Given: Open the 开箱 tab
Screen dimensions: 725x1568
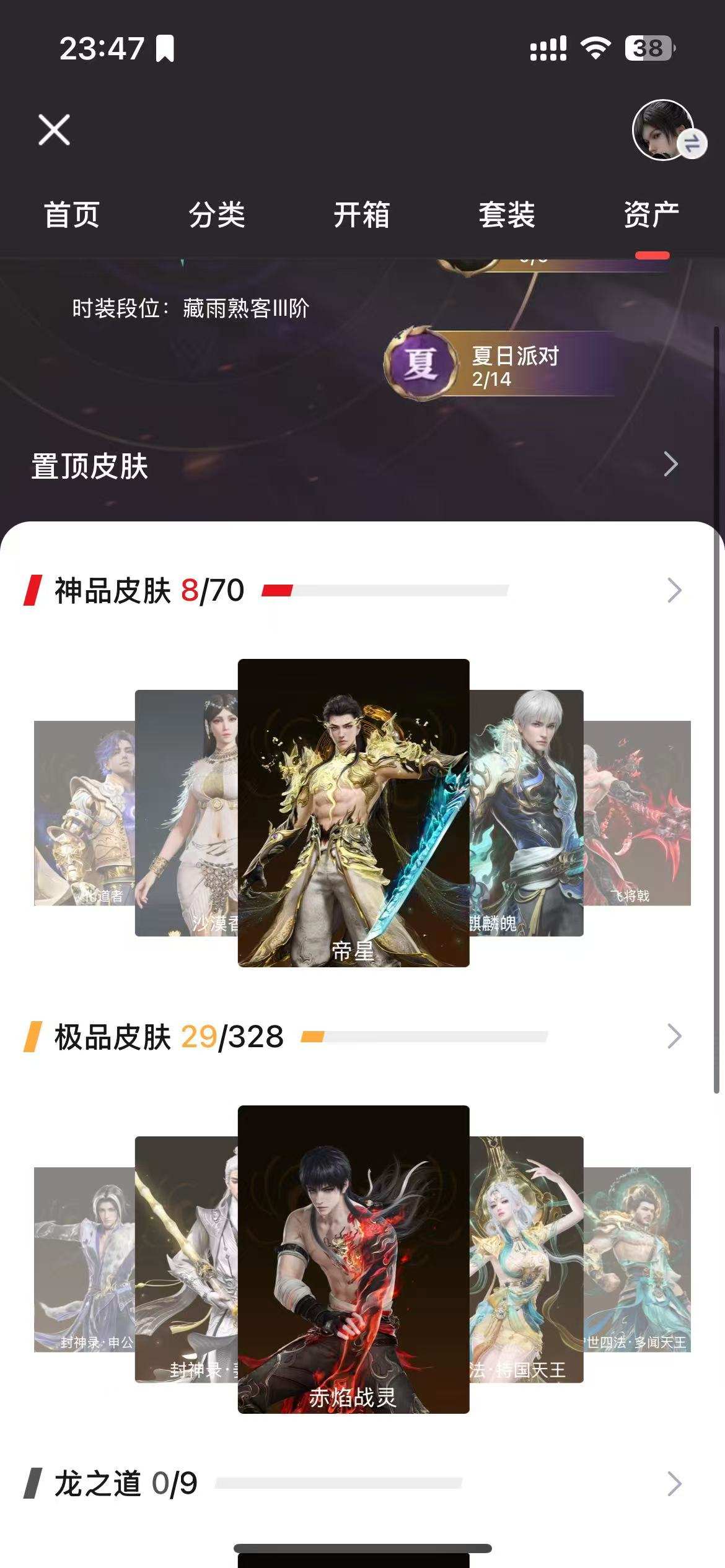Looking at the screenshot, I should (361, 216).
